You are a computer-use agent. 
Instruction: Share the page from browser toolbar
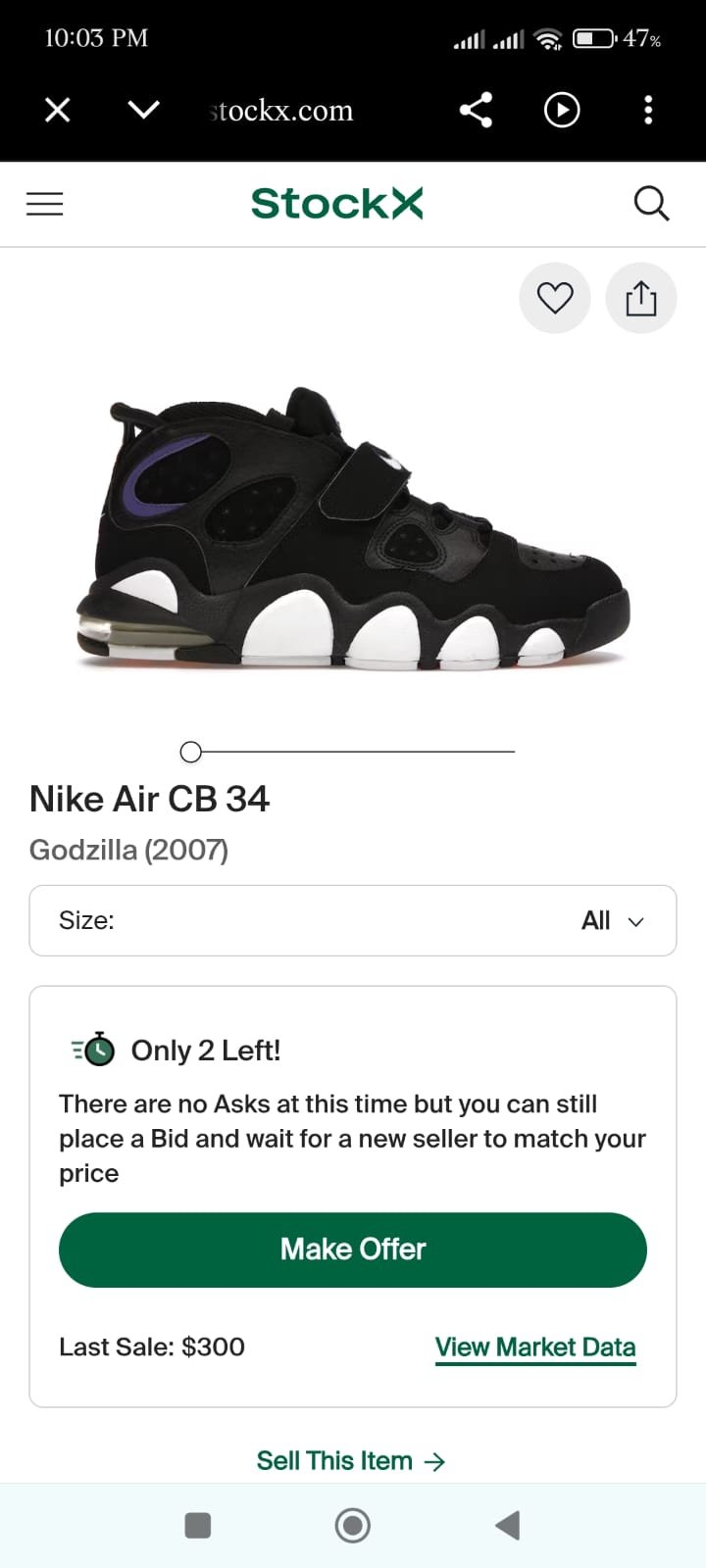(x=476, y=110)
